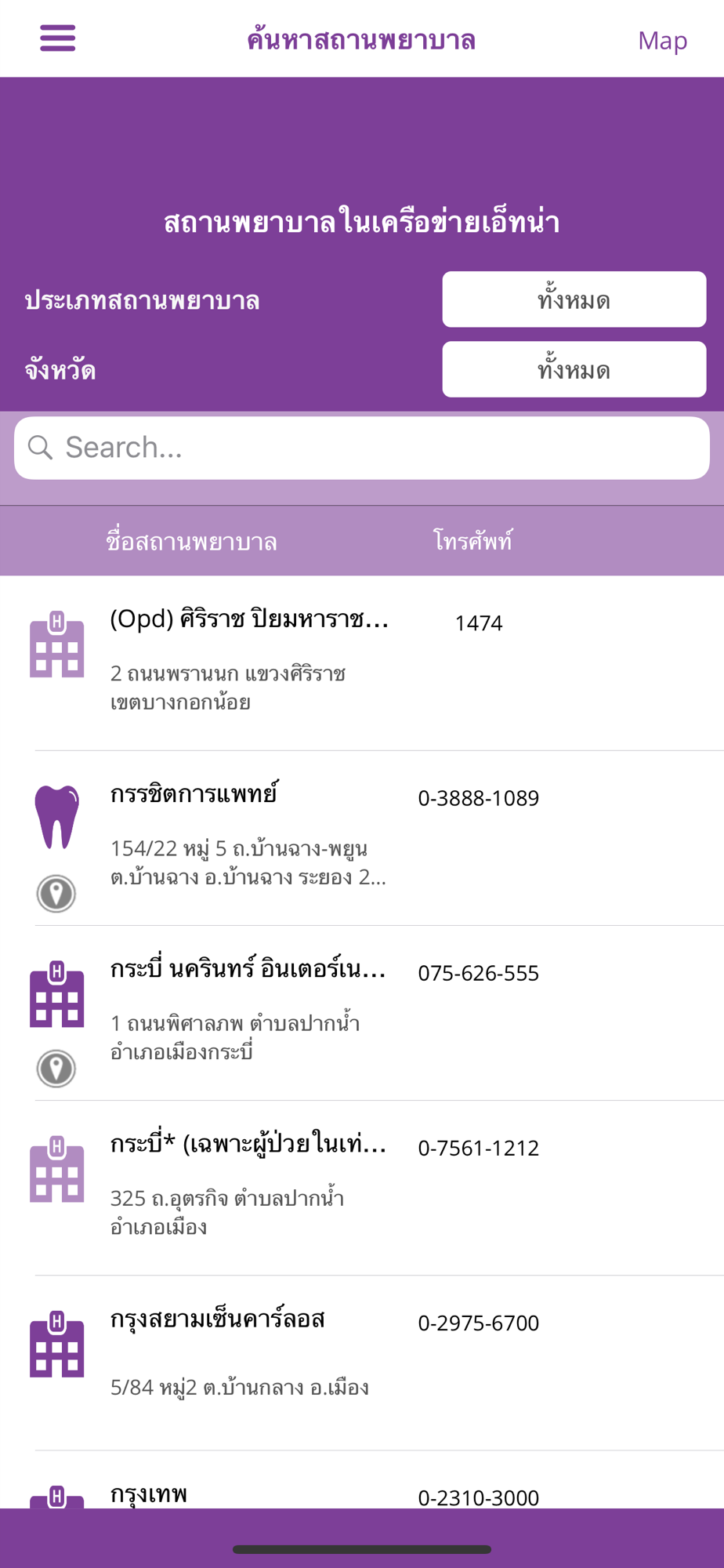The image size is (724, 1568).
Task: Open the hamburger drawer menu
Action: [x=57, y=38]
